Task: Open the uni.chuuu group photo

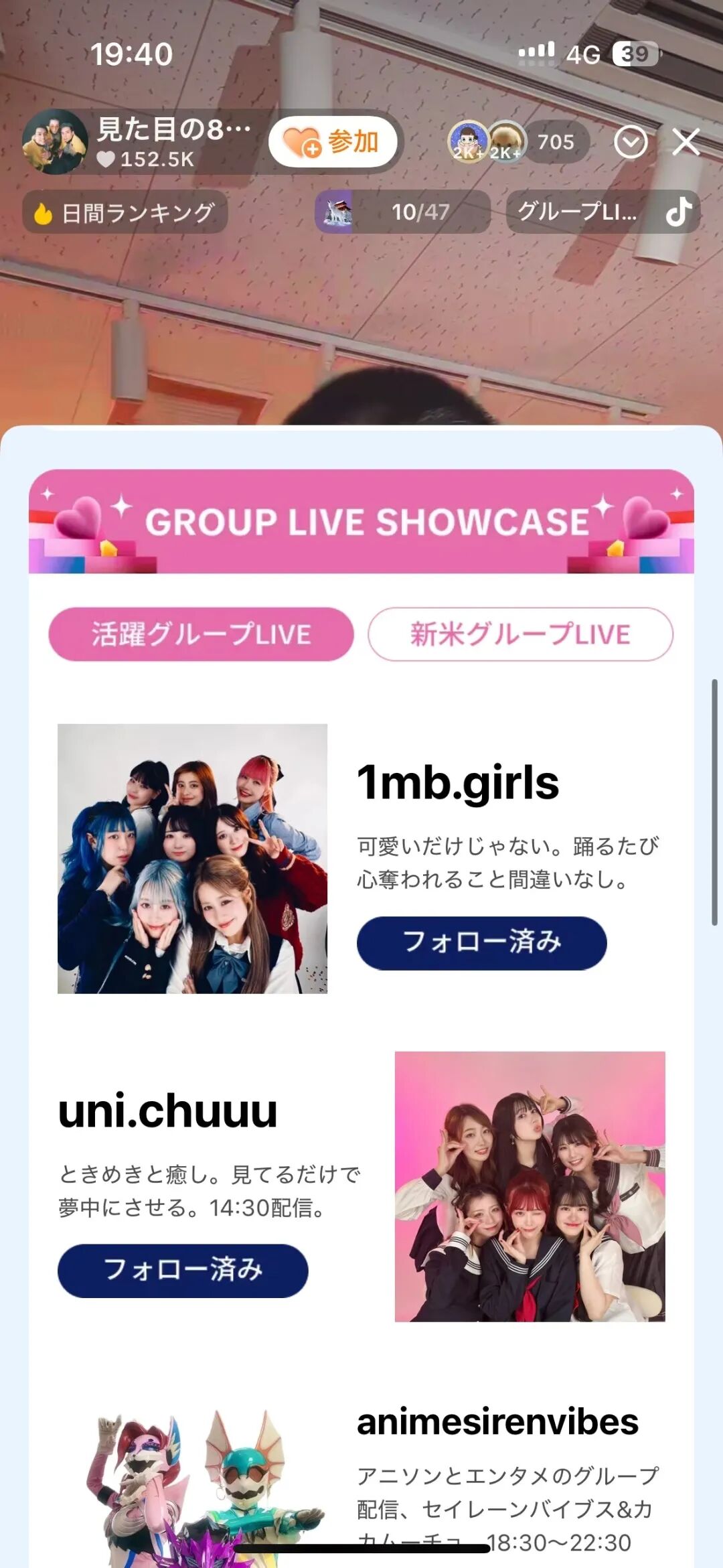Action: click(530, 1186)
